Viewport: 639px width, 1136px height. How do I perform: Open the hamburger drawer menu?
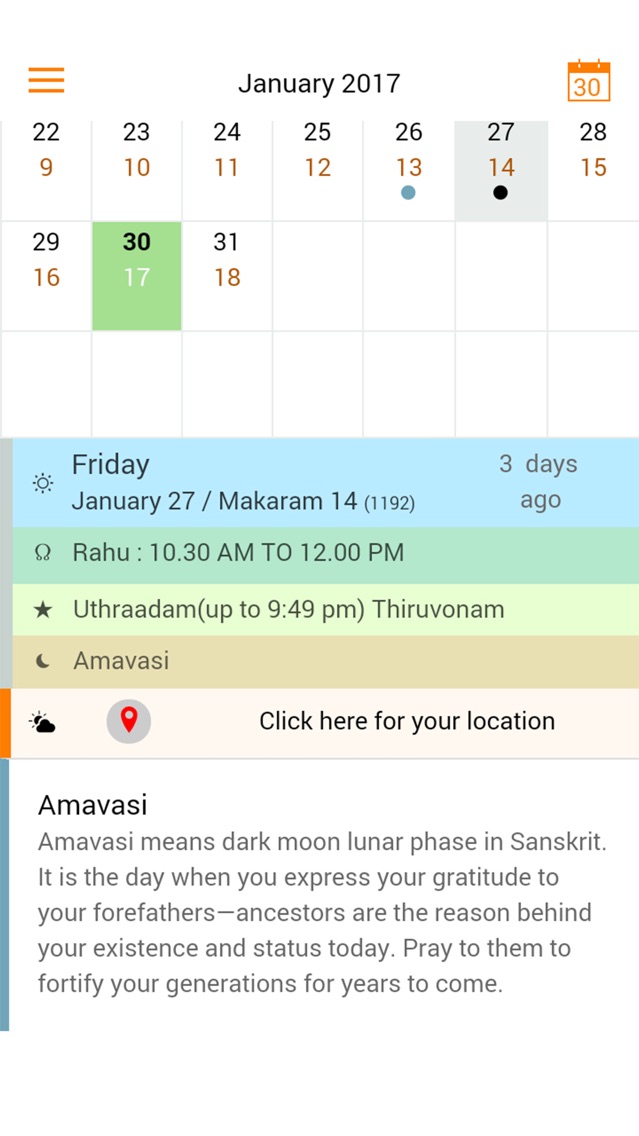point(46,80)
